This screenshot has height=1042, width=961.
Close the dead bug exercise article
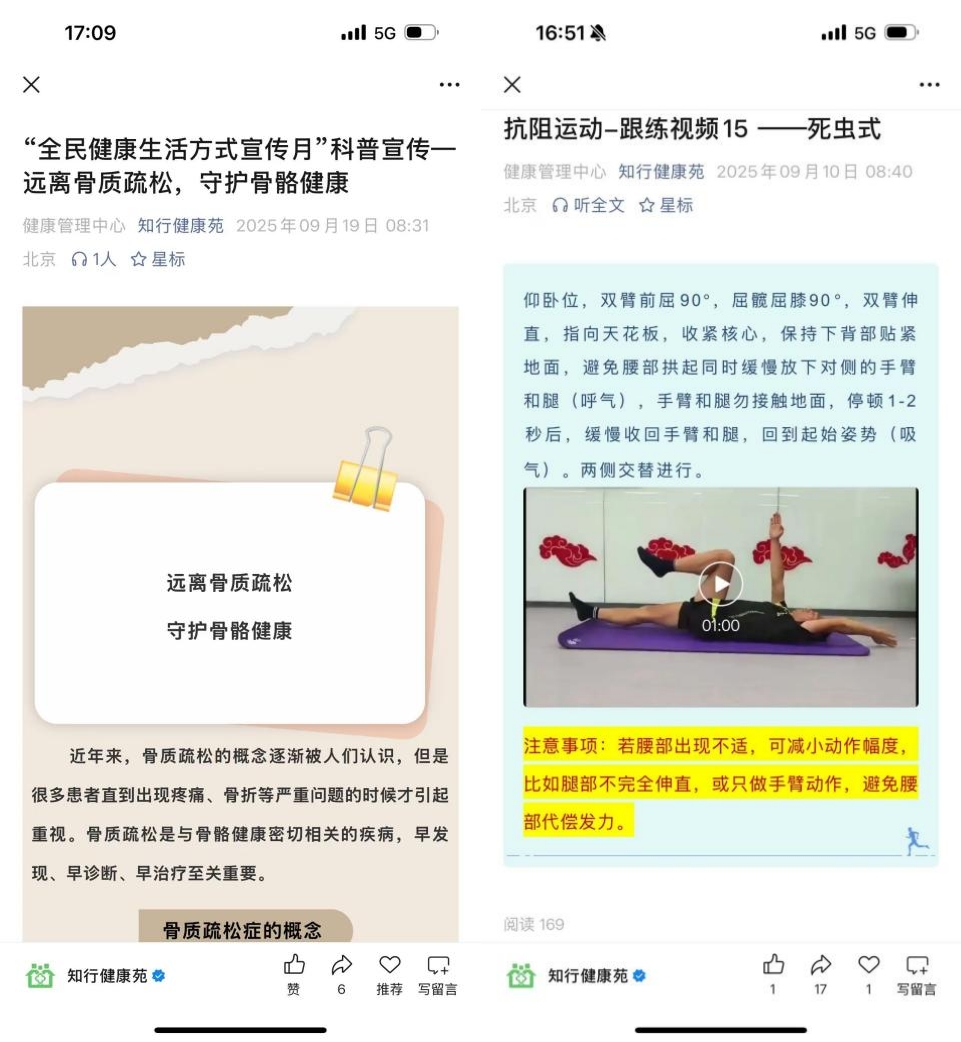[x=512, y=85]
